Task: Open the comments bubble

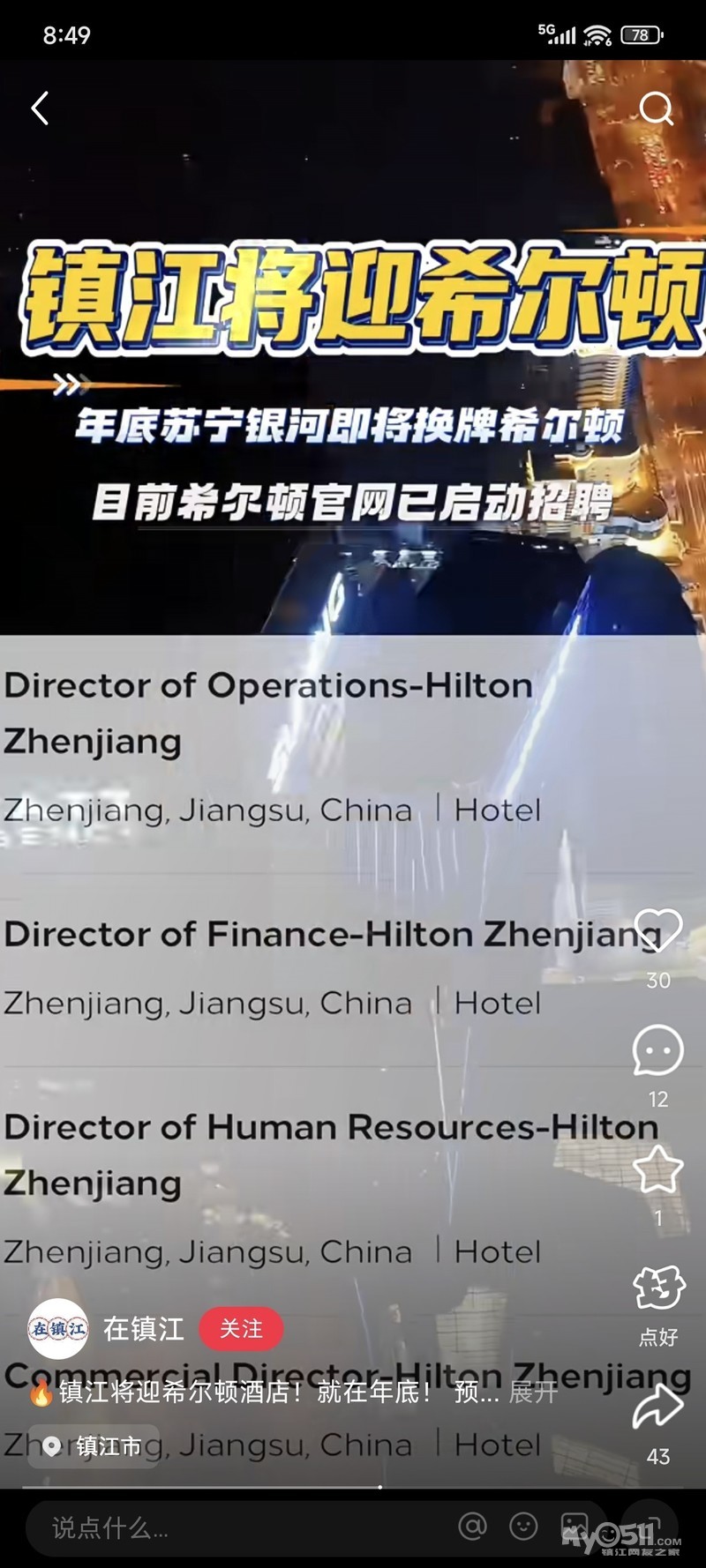Action: coord(657,1050)
